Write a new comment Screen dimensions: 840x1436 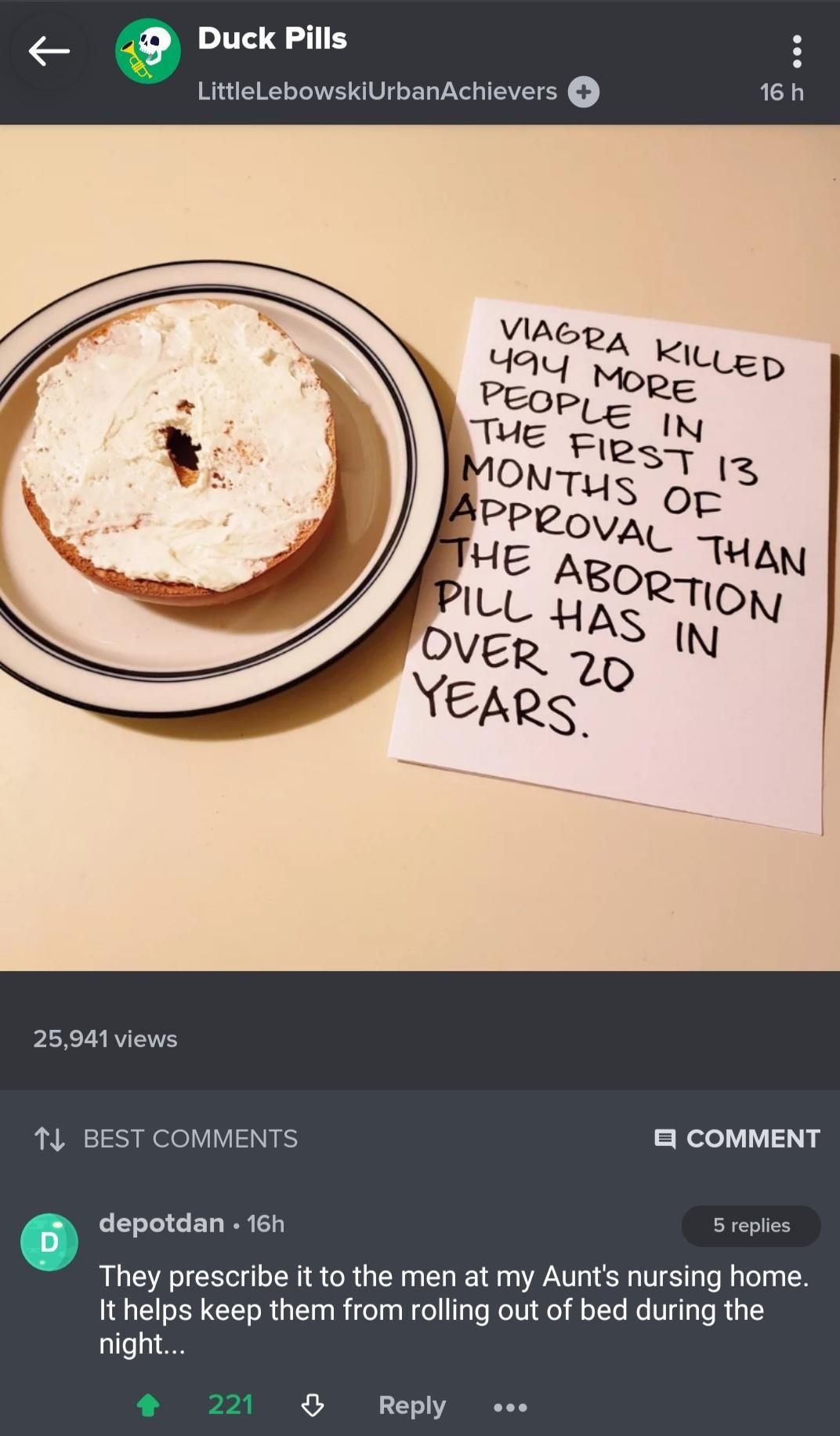click(737, 1138)
